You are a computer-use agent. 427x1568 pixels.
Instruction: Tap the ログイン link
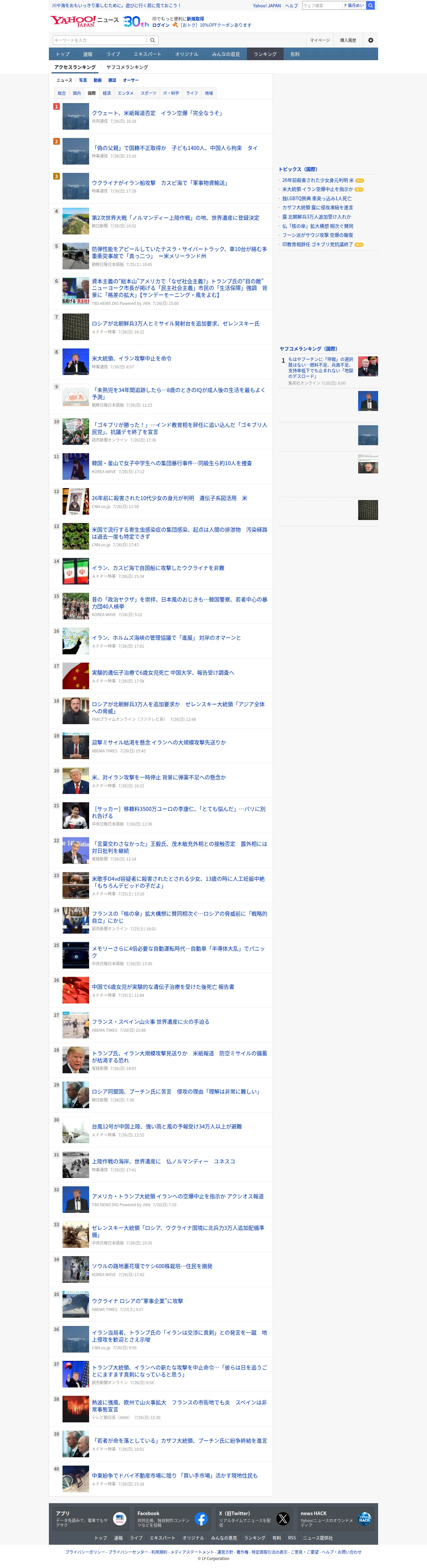161,26
